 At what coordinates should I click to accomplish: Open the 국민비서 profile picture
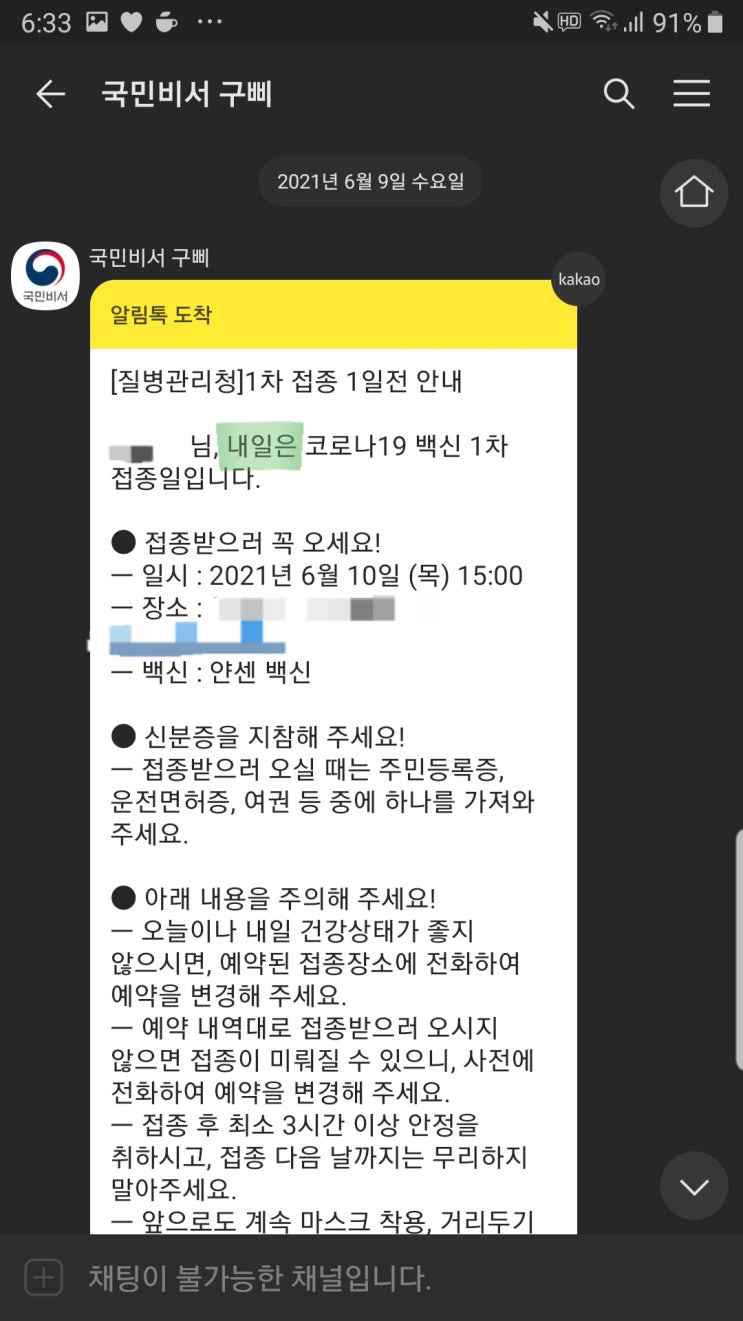click(x=45, y=276)
